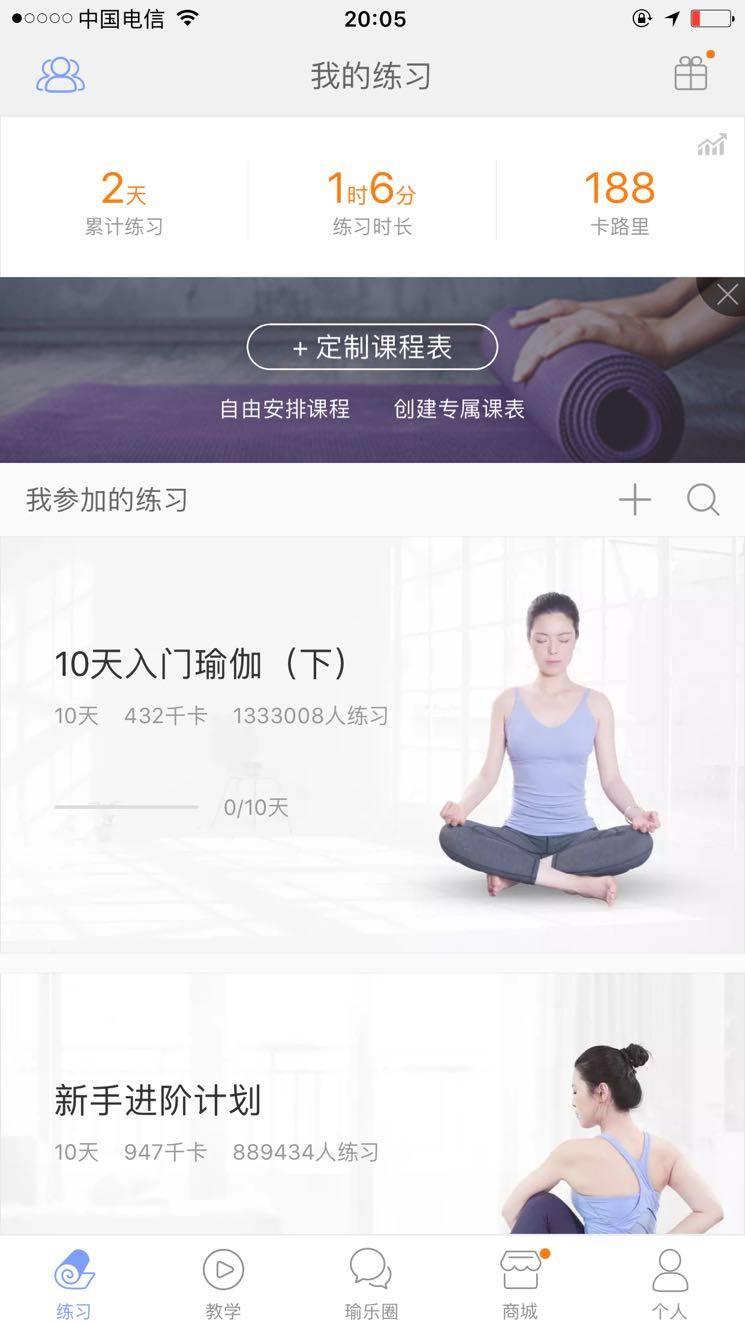Switch to the 瑜乐圈 tab
This screenshot has height=1324, width=745.
pos(371,1283)
